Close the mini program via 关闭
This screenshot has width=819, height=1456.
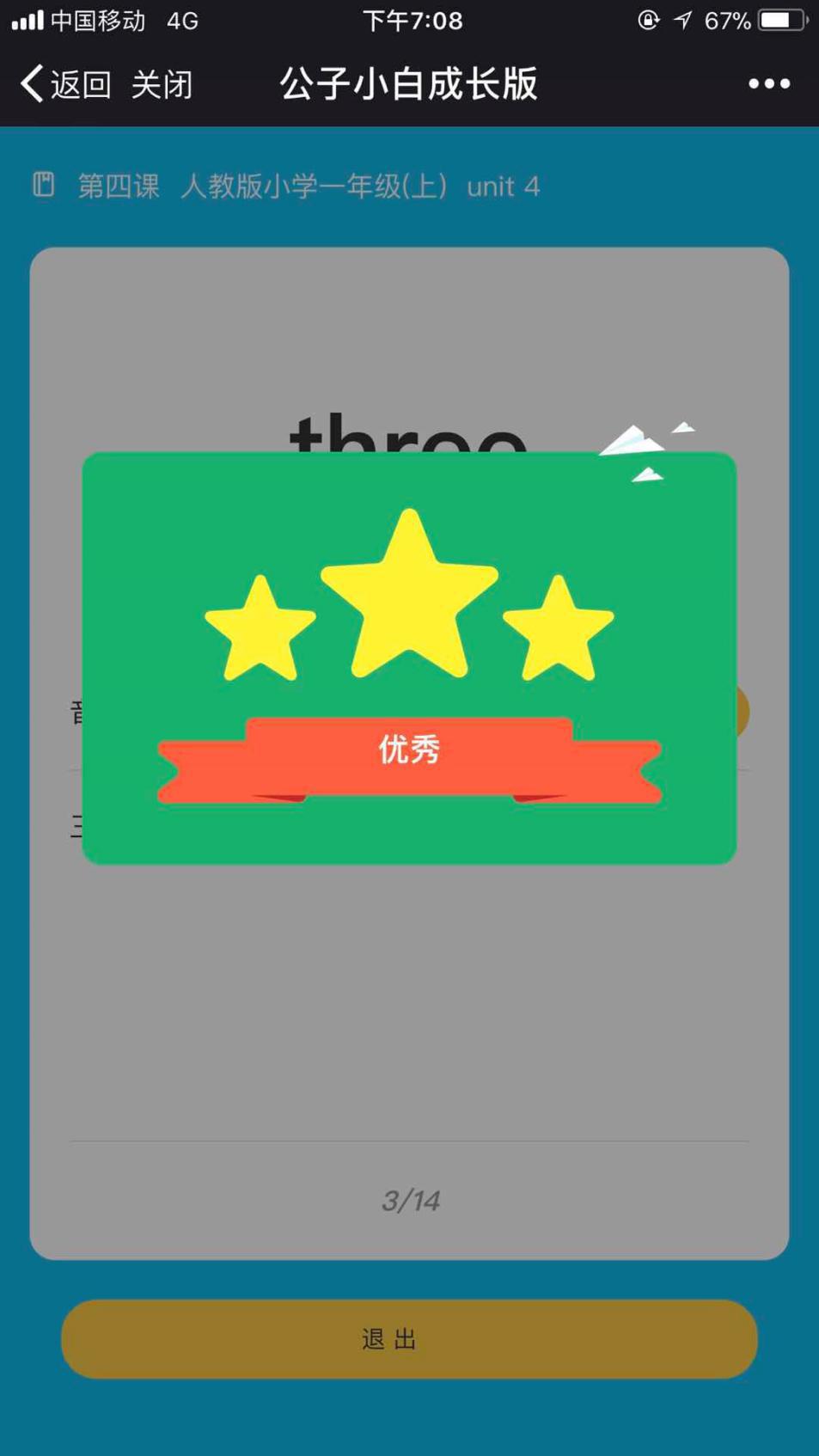pos(162,84)
